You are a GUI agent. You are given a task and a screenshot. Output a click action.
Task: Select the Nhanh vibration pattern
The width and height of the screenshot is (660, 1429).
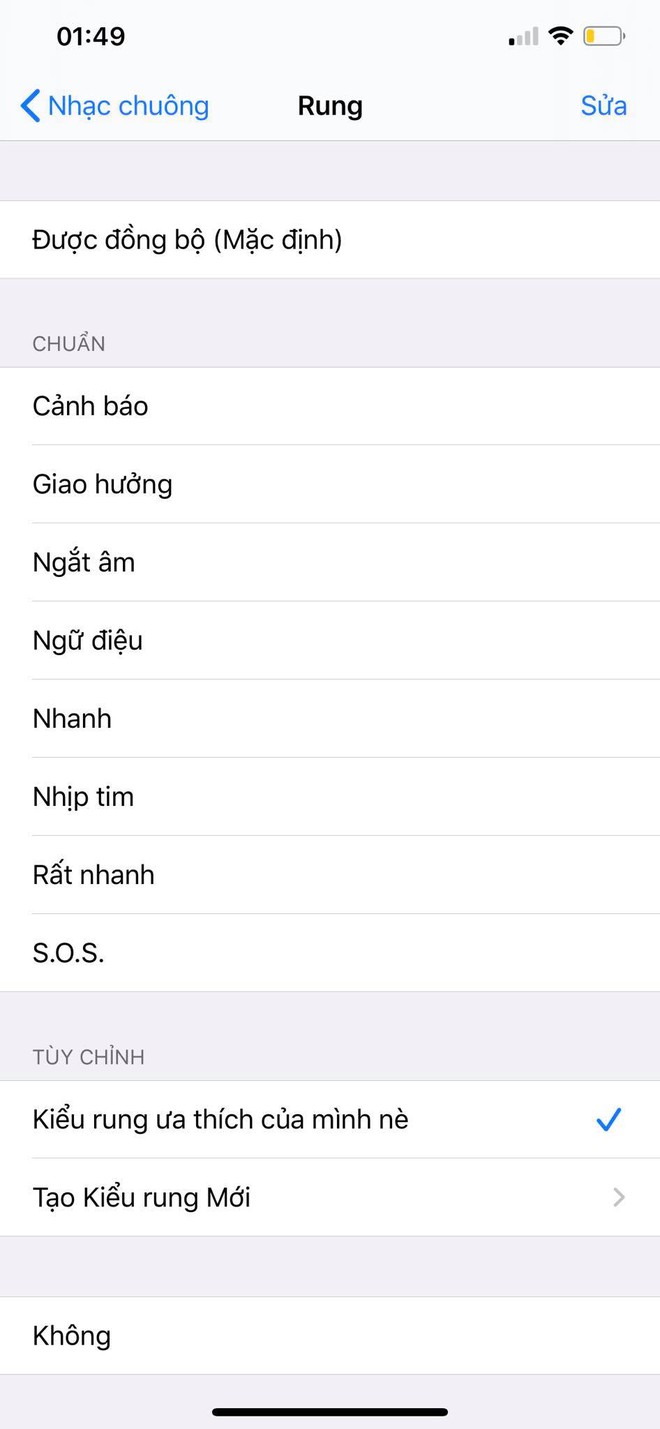click(330, 718)
